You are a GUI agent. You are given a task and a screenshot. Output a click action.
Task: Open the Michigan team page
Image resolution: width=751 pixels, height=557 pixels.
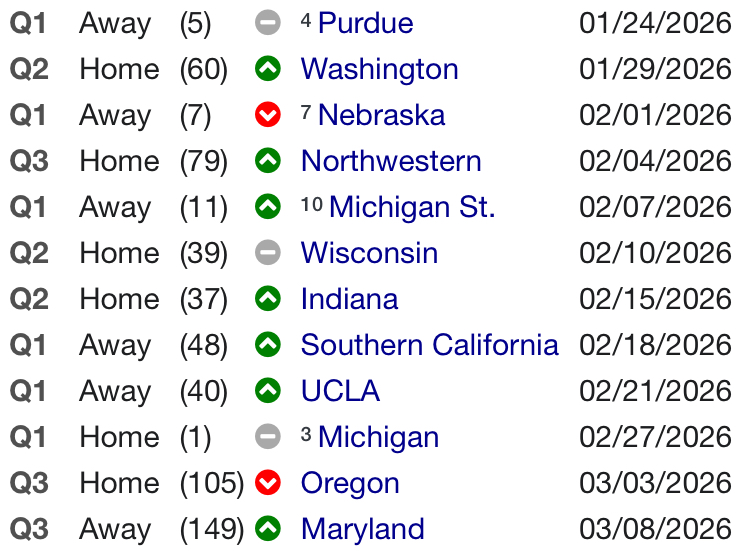[378, 437]
